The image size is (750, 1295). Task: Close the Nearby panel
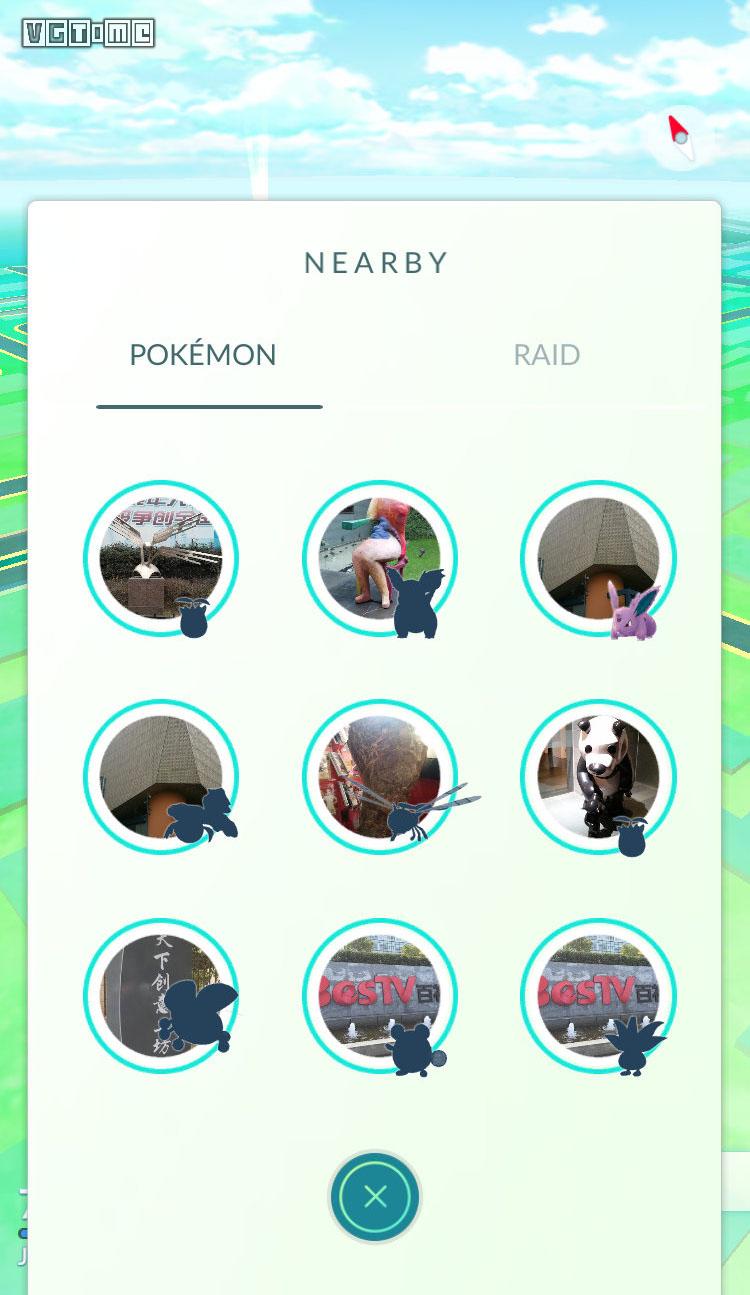(x=375, y=1197)
